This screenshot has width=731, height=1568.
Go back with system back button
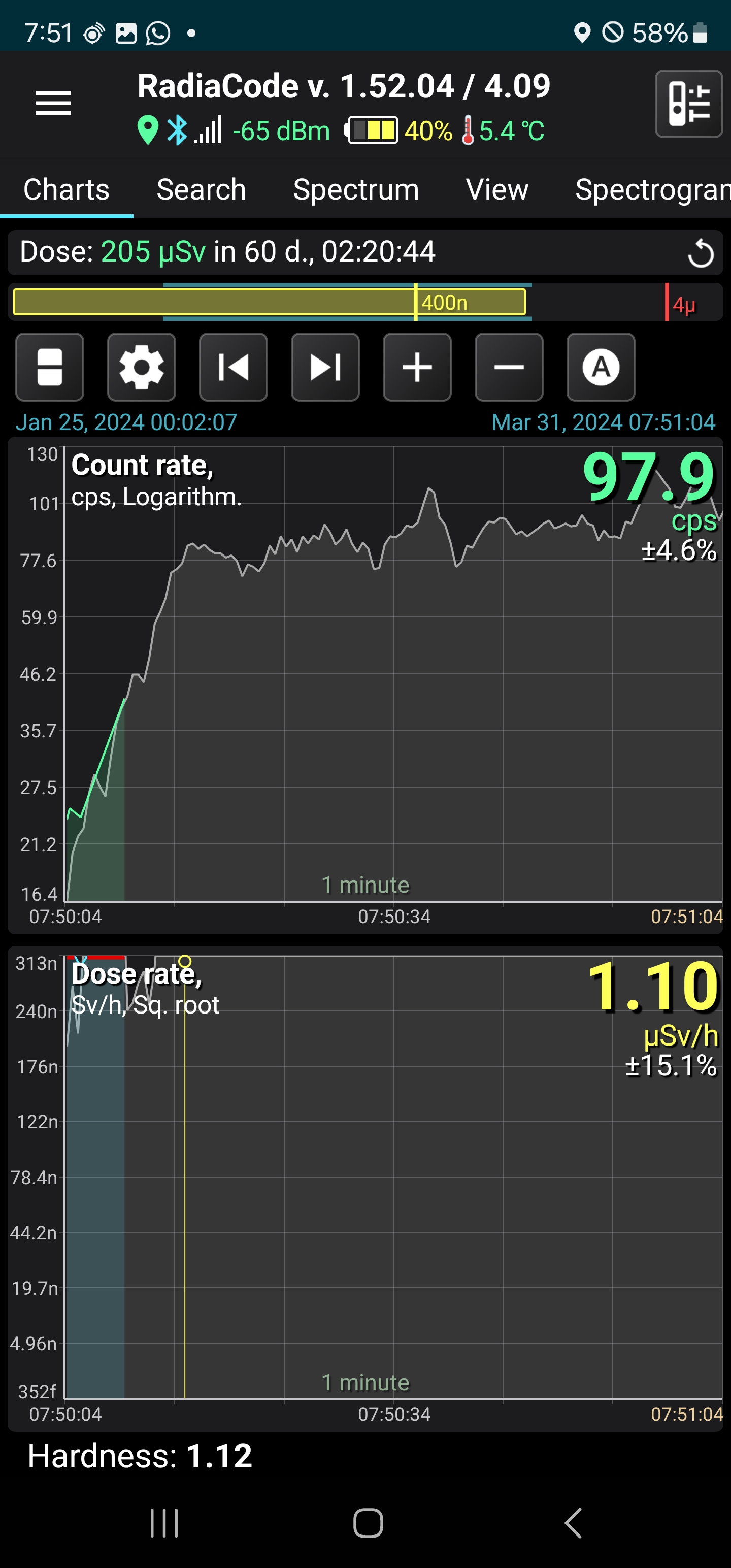point(573,1522)
